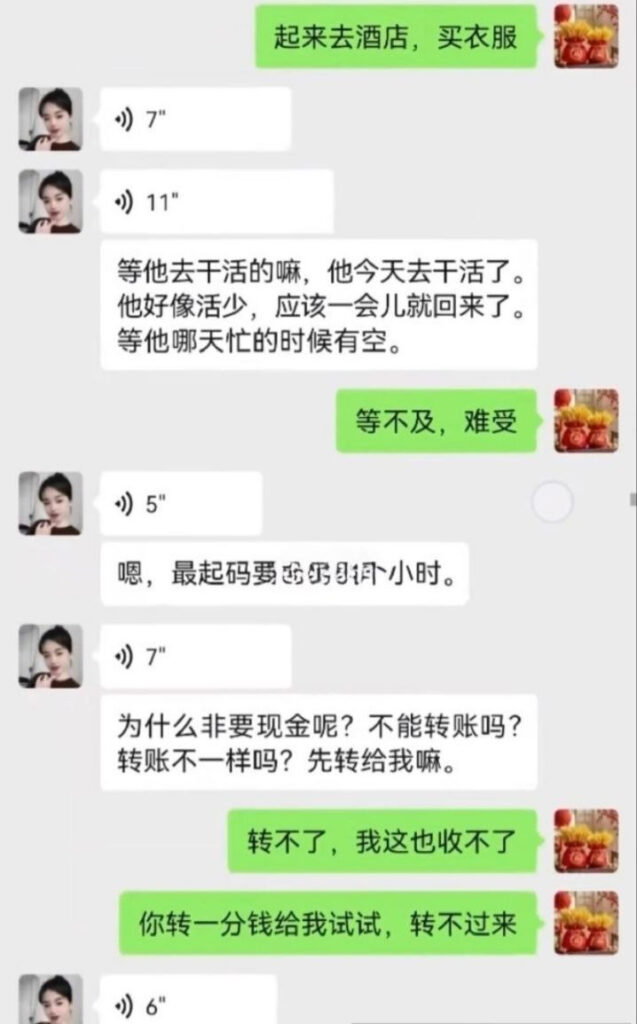Open contact avatar beside the 11-second voice message
The image size is (637, 1024).
pos(50,202)
